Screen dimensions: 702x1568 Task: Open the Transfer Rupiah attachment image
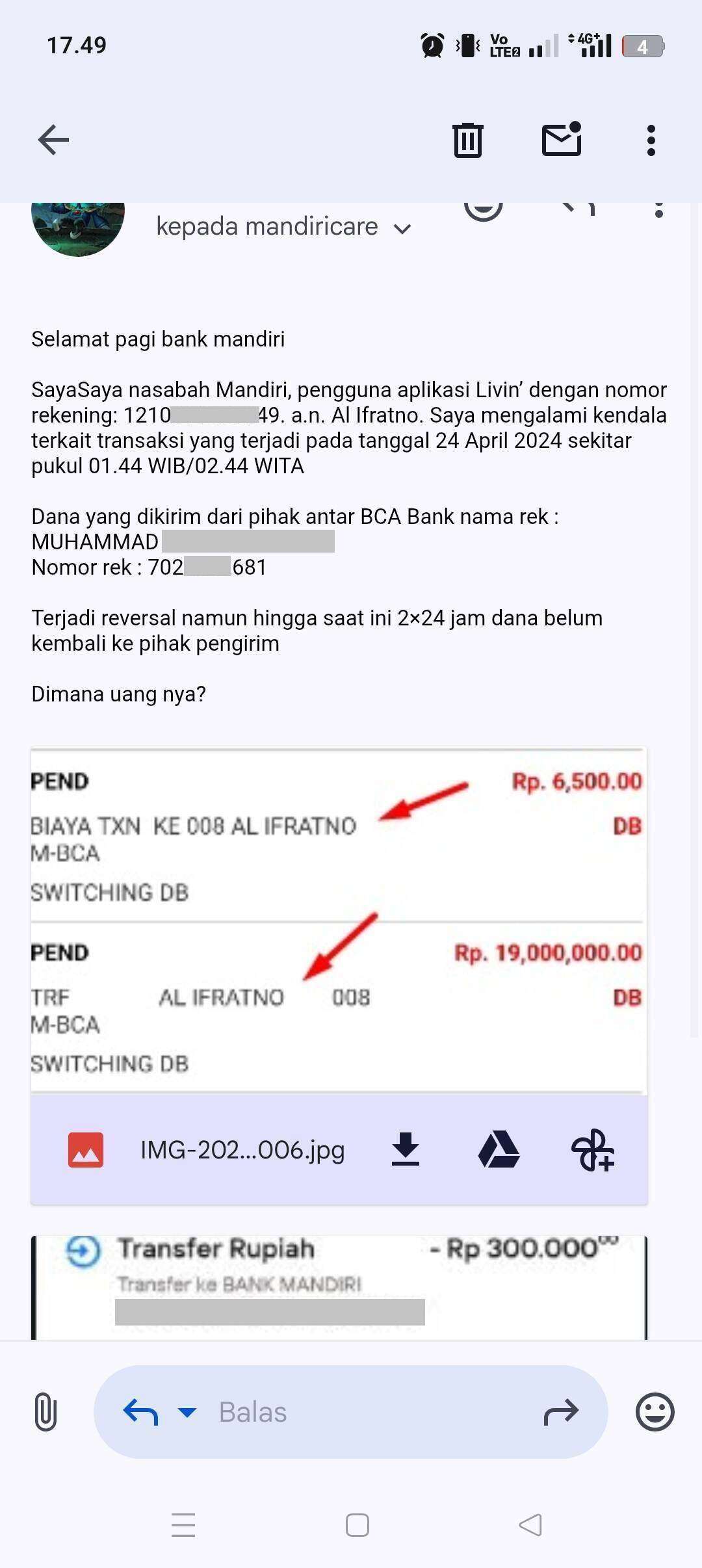[339, 1287]
